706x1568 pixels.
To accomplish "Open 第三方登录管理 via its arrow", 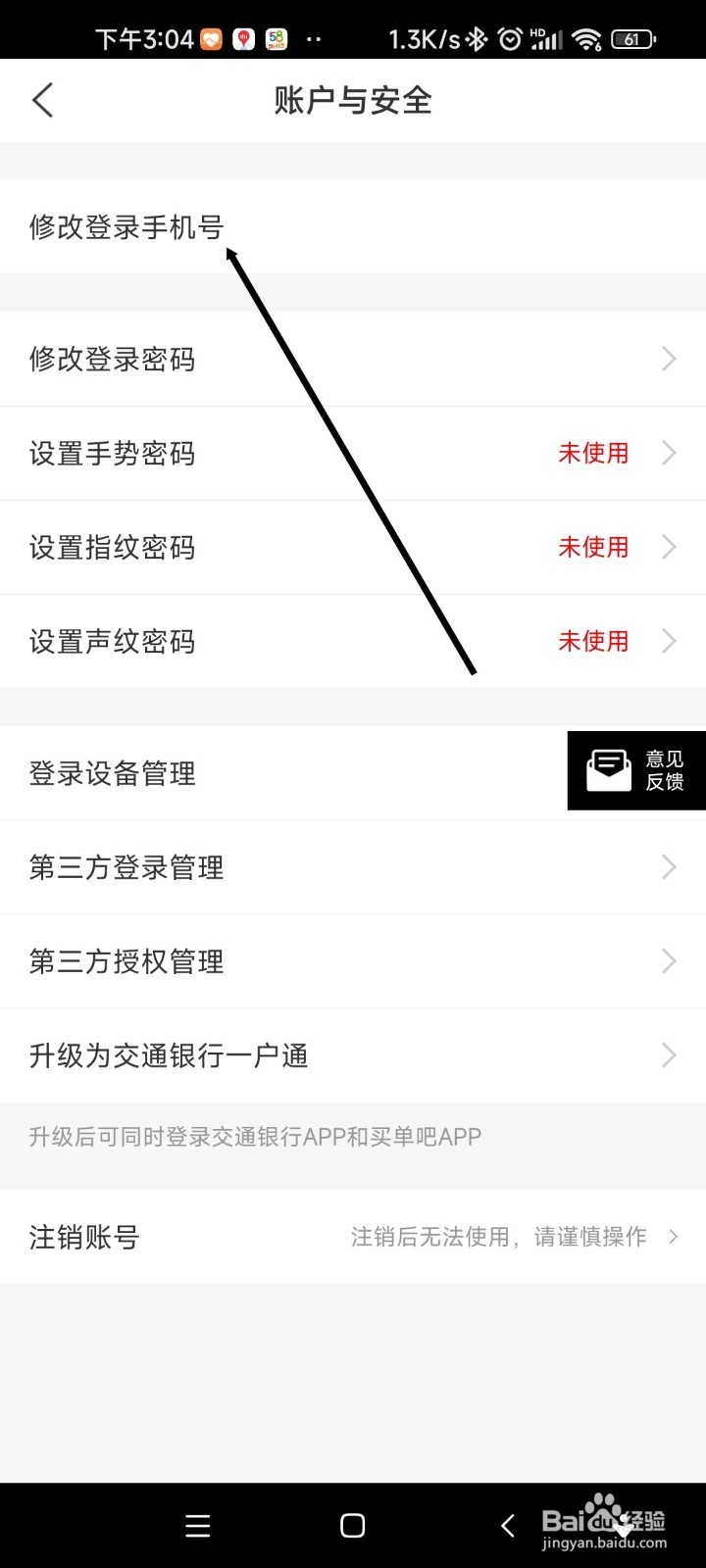I will [x=669, y=867].
